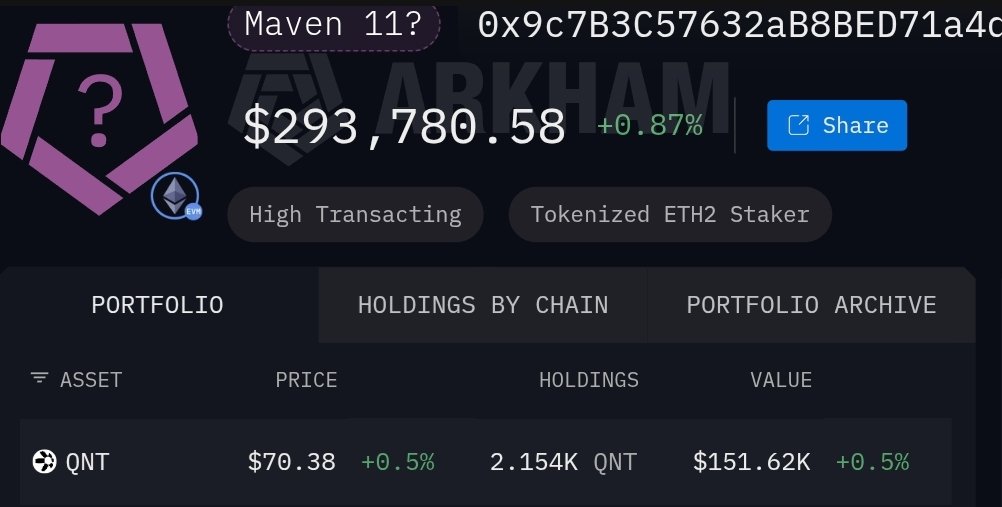Open the Tokenized ETH2 Staker tag
The width and height of the screenshot is (1002, 507).
(669, 214)
